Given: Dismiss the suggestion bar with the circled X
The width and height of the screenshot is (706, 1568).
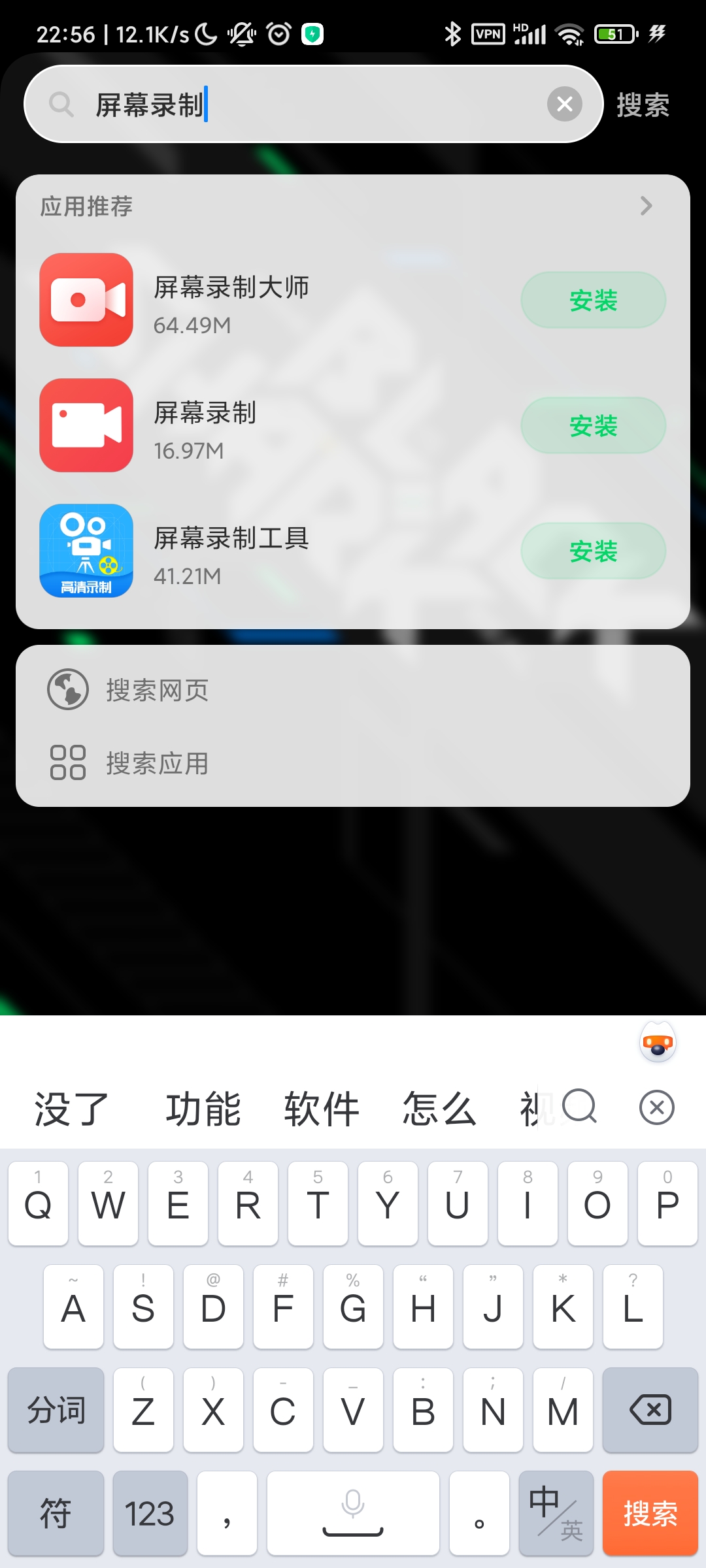Looking at the screenshot, I should (x=657, y=1107).
